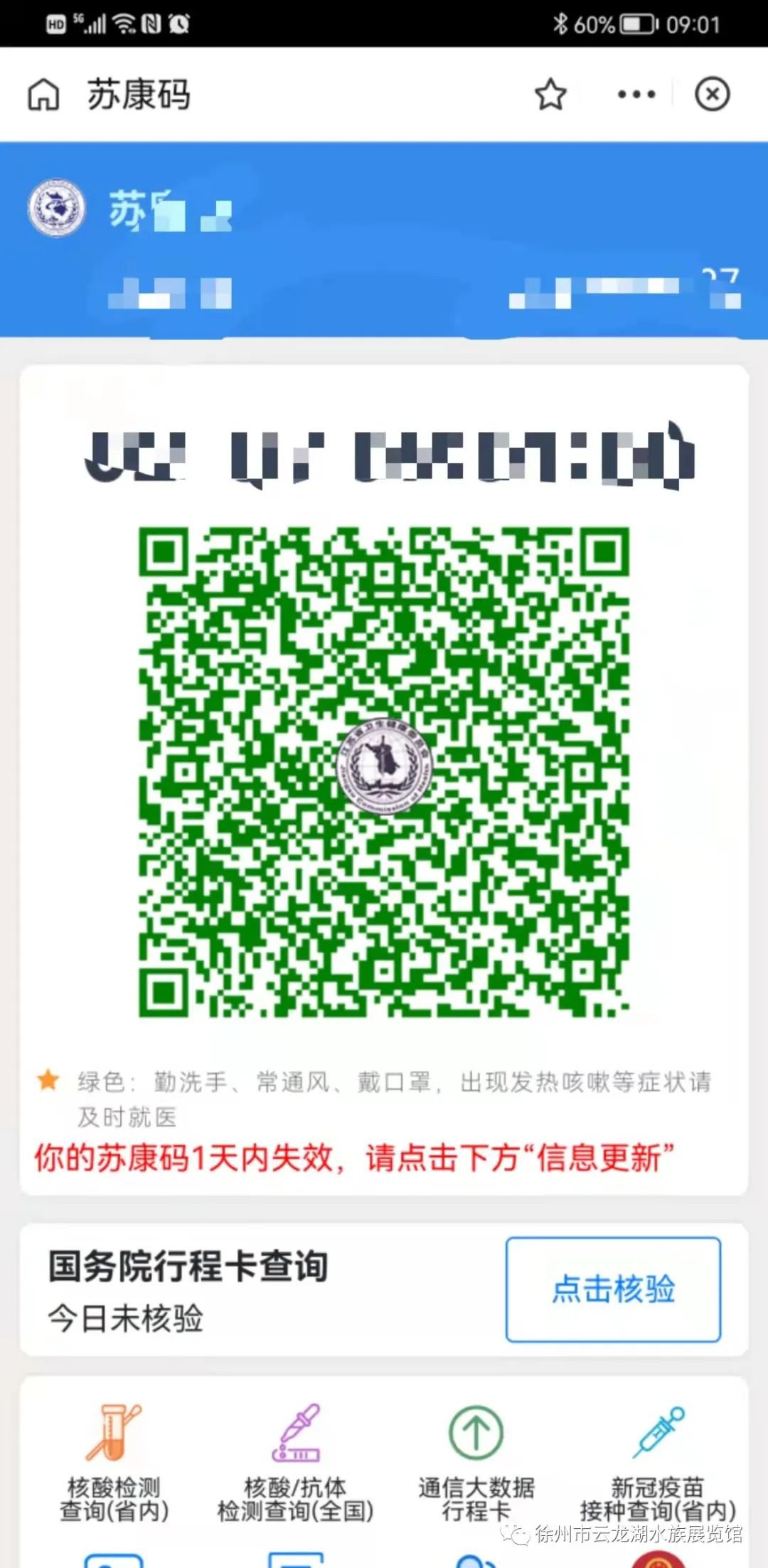Open the three-dot more options menu
Viewport: 768px width, 1568px height.
636,95
